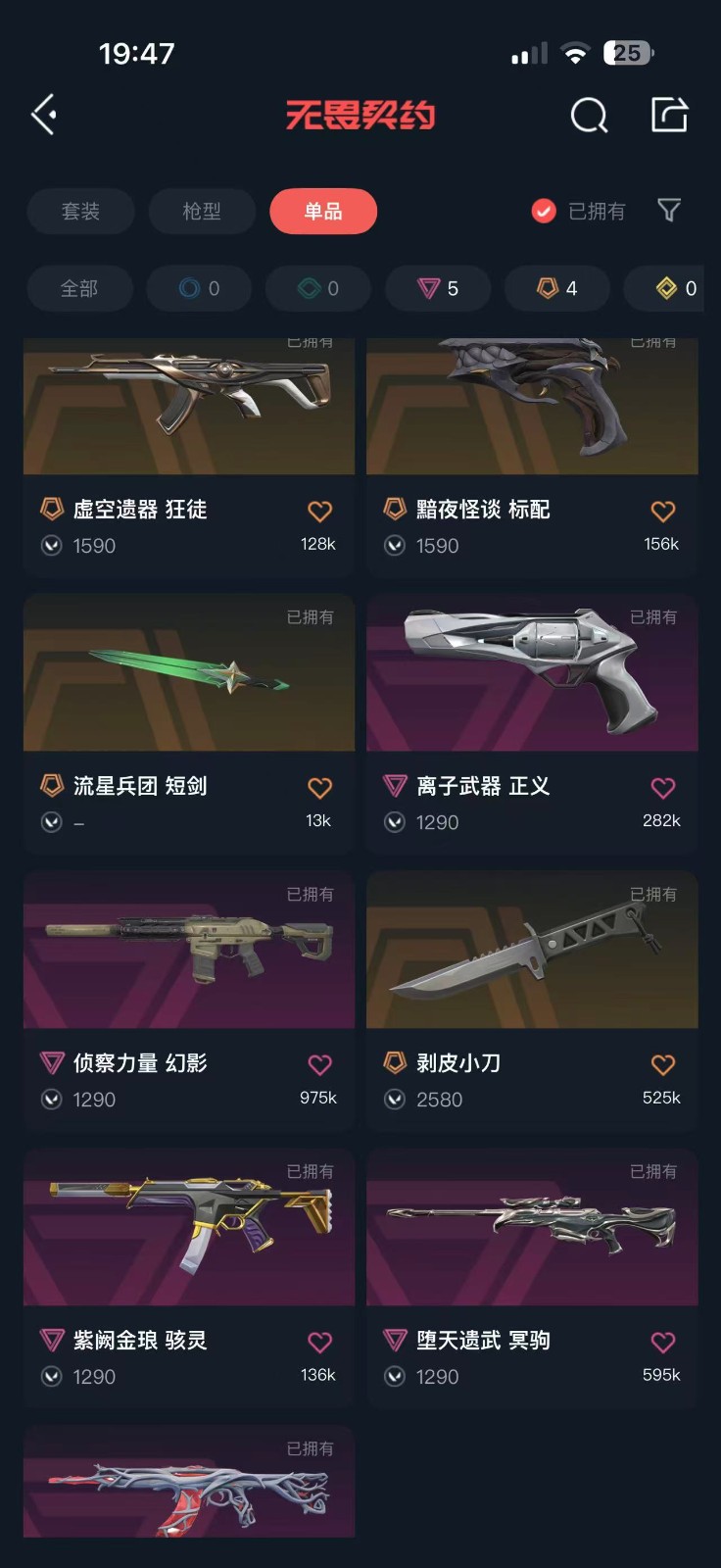Share this page via share icon

[670, 115]
